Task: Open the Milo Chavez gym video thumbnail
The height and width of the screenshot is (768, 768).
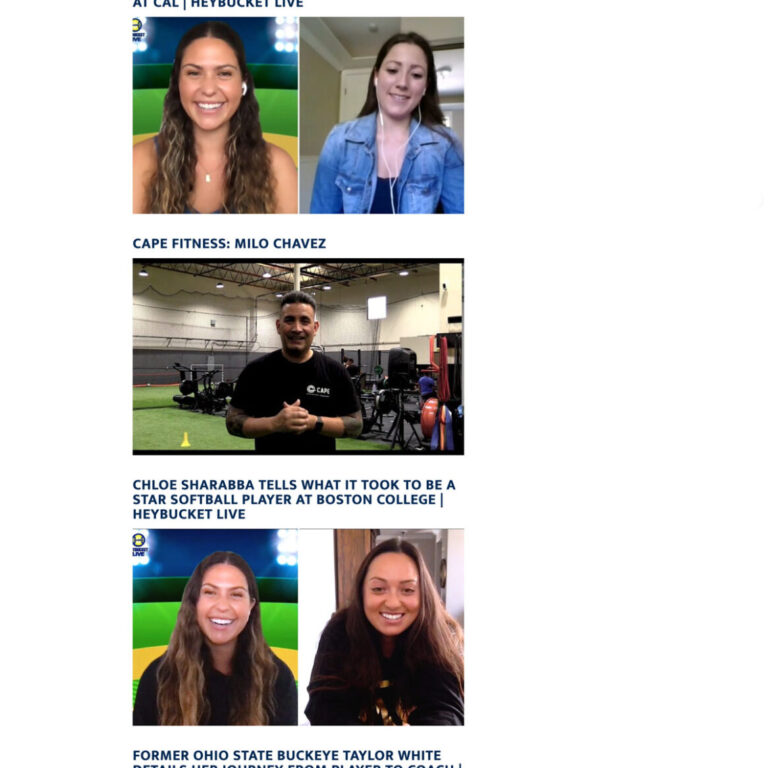Action: 298,357
